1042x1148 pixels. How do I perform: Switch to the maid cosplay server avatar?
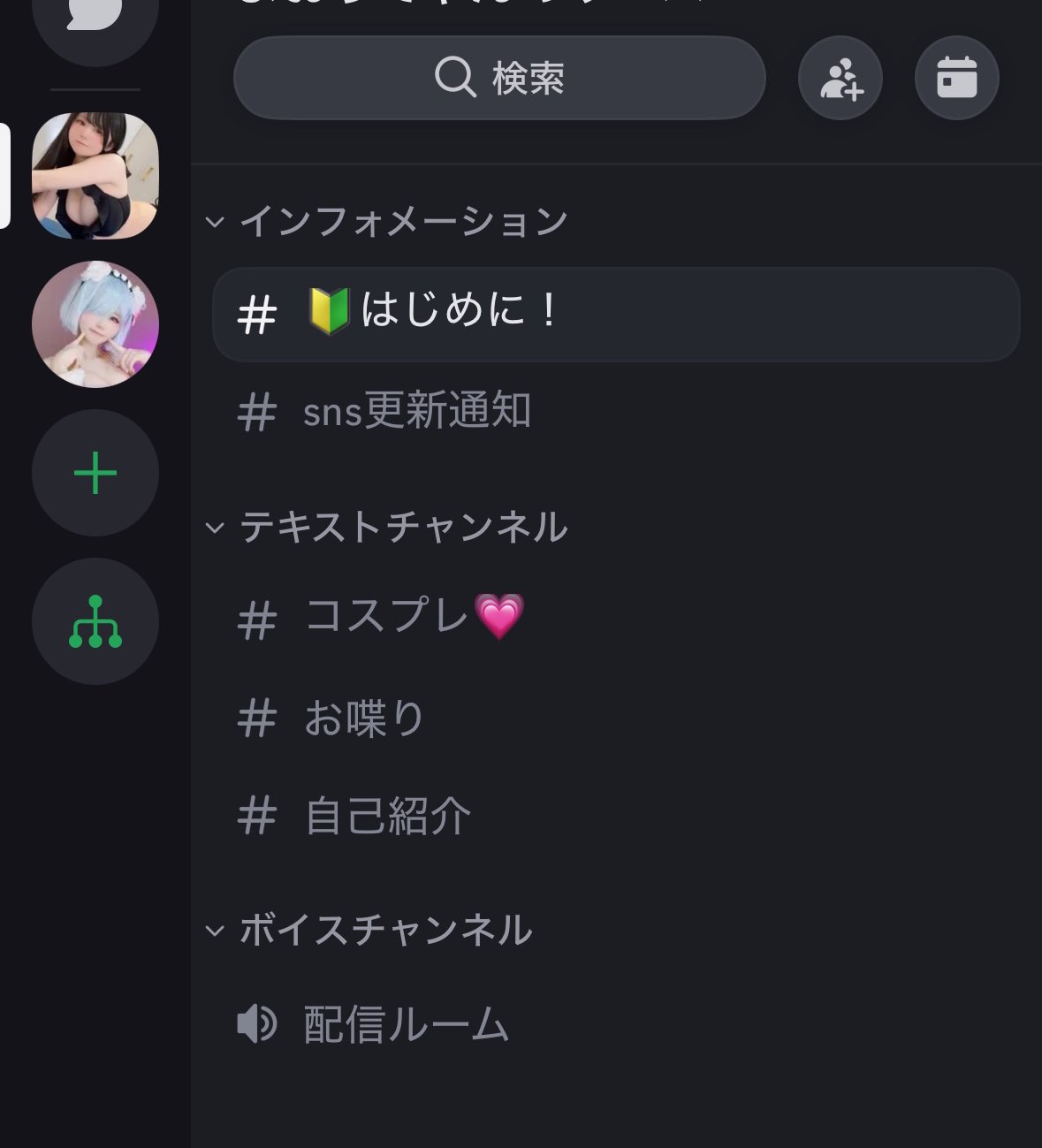point(95,324)
